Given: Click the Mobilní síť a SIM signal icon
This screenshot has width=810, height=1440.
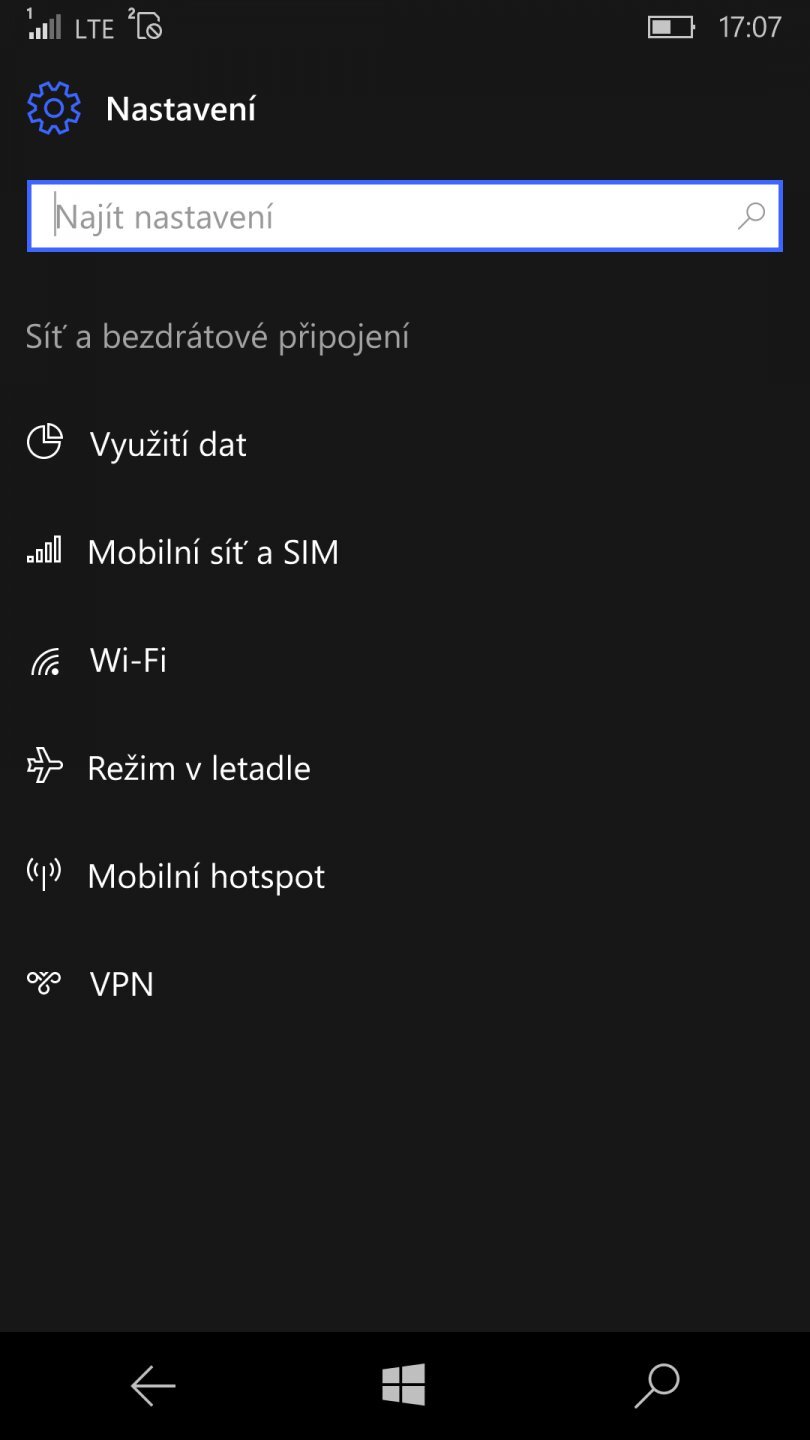Looking at the screenshot, I should tap(44, 549).
